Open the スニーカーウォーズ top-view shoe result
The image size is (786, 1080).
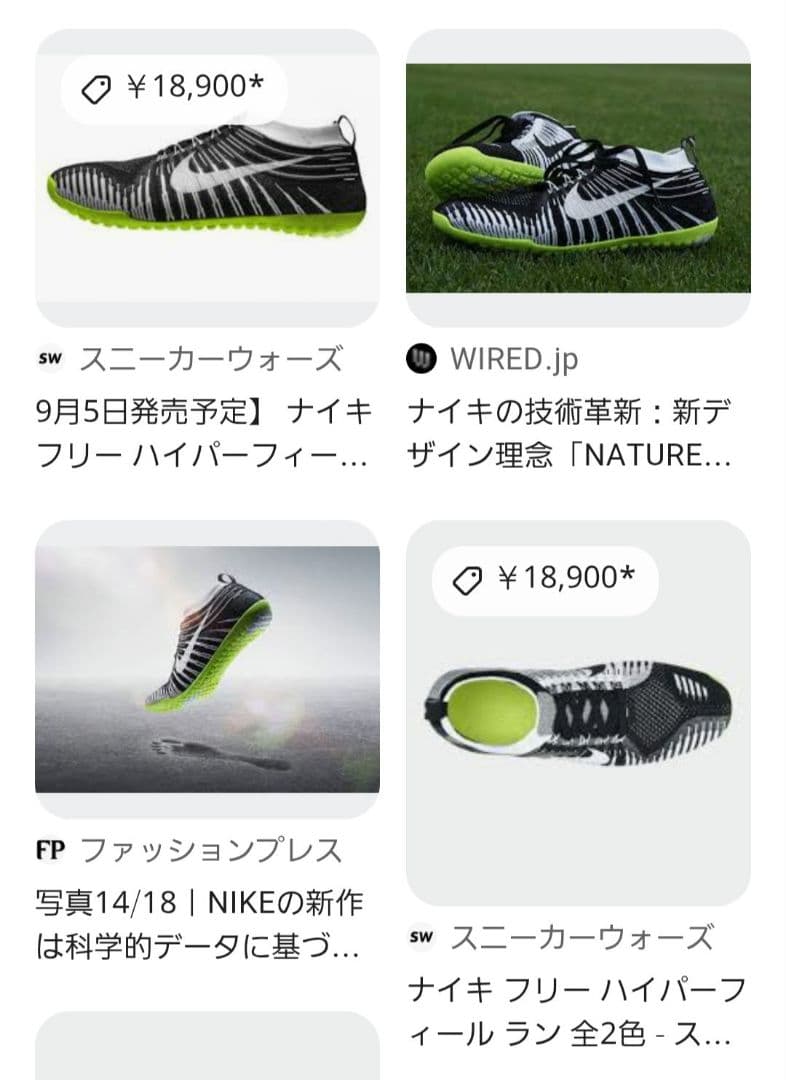pos(578,712)
